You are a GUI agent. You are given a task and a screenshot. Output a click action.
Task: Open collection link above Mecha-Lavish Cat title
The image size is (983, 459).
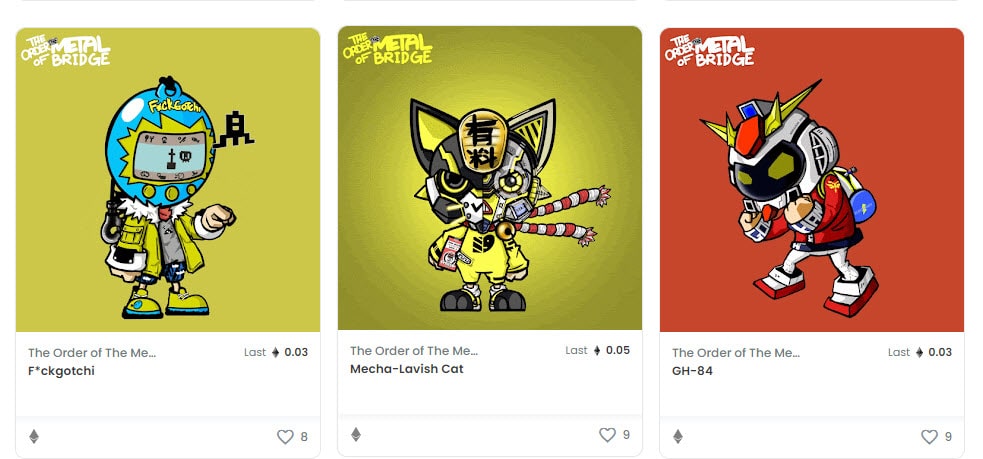414,351
